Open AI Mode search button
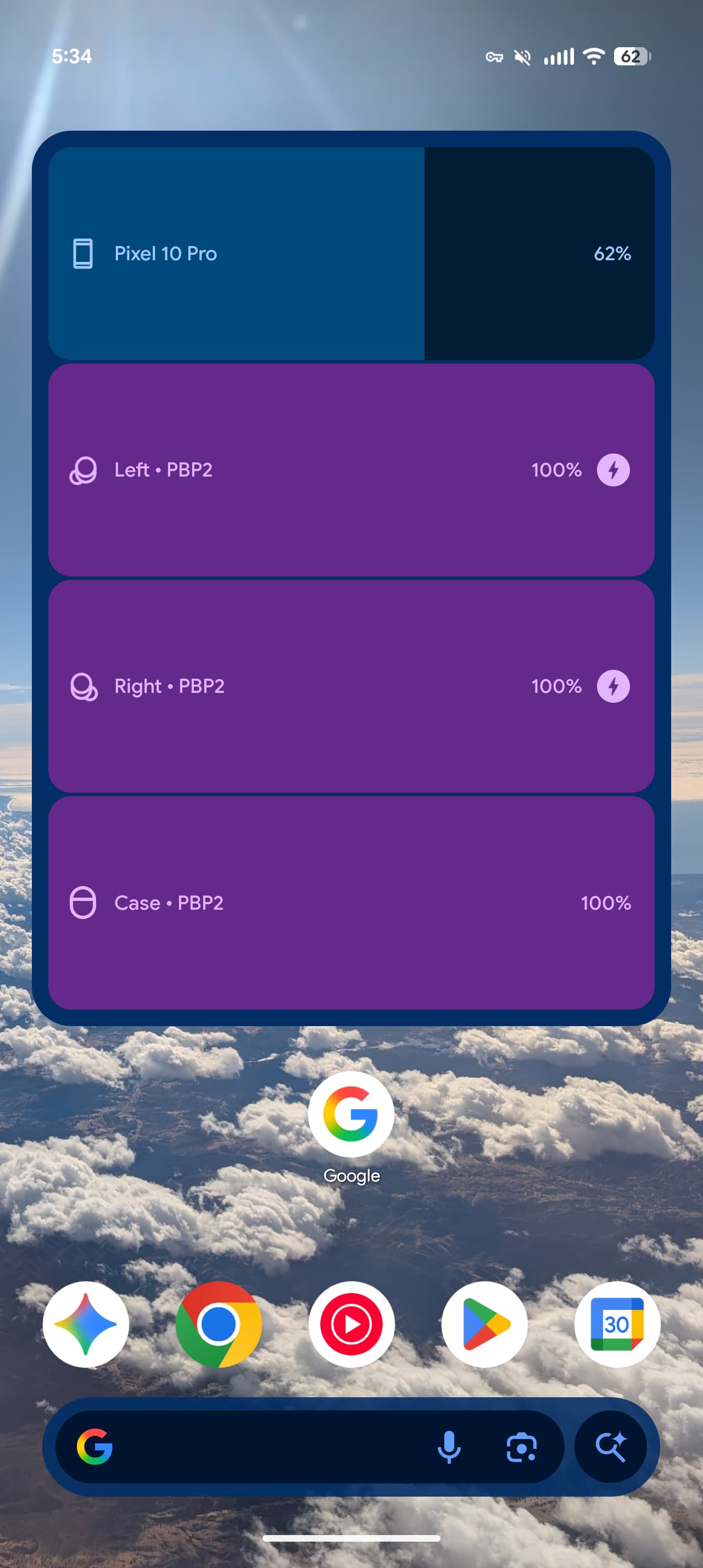The image size is (703, 1568). point(611,1447)
